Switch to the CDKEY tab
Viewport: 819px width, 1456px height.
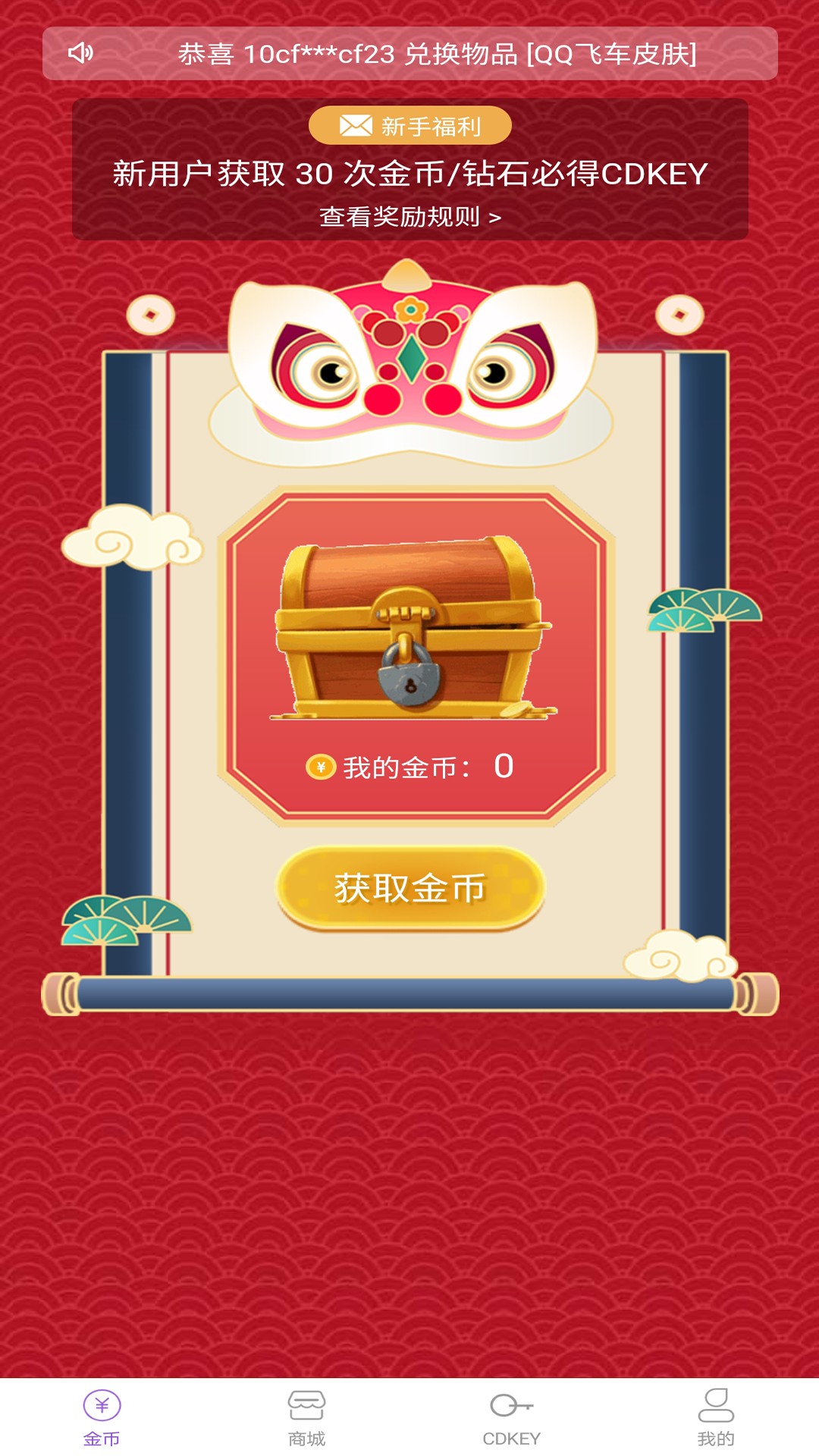(x=511, y=1417)
